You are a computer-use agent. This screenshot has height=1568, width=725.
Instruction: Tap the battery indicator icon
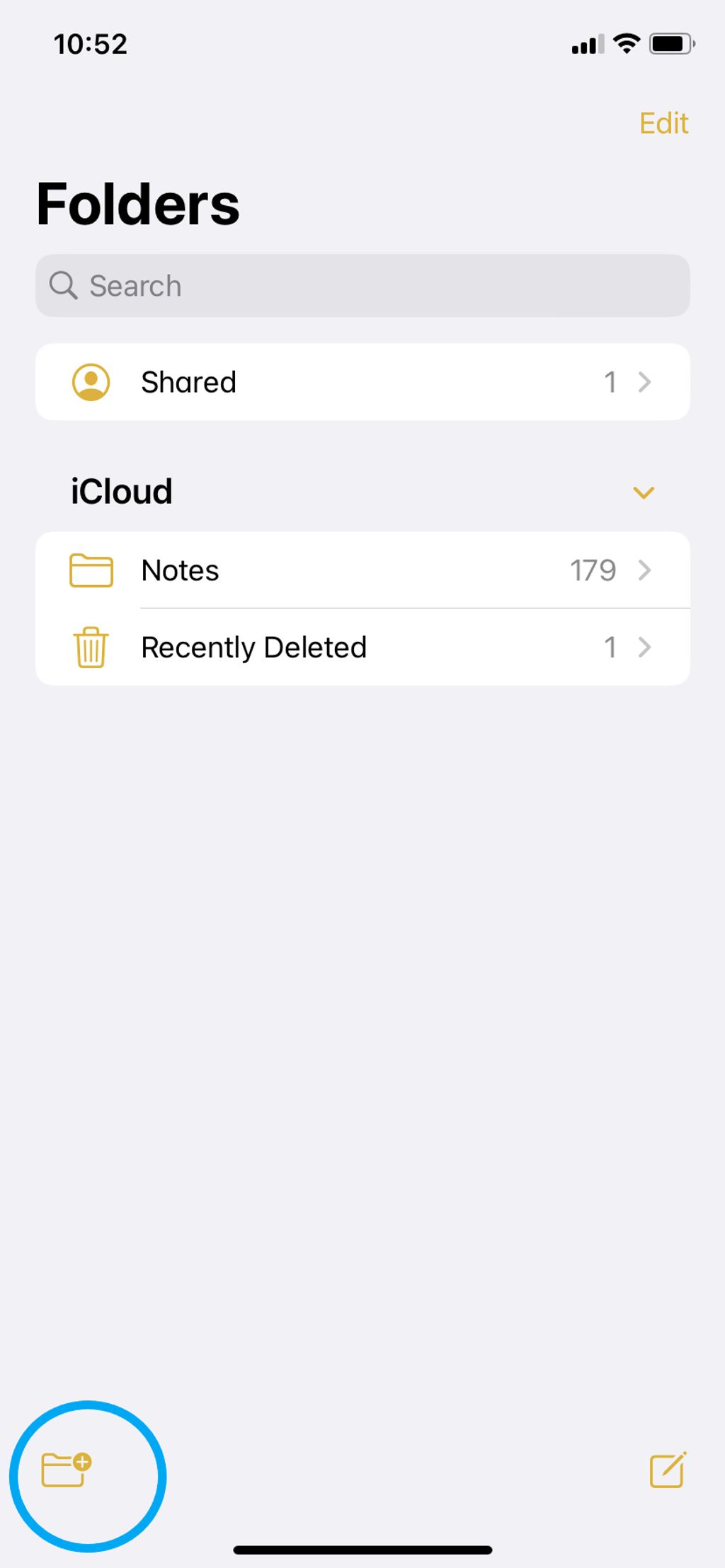pyautogui.click(x=668, y=44)
